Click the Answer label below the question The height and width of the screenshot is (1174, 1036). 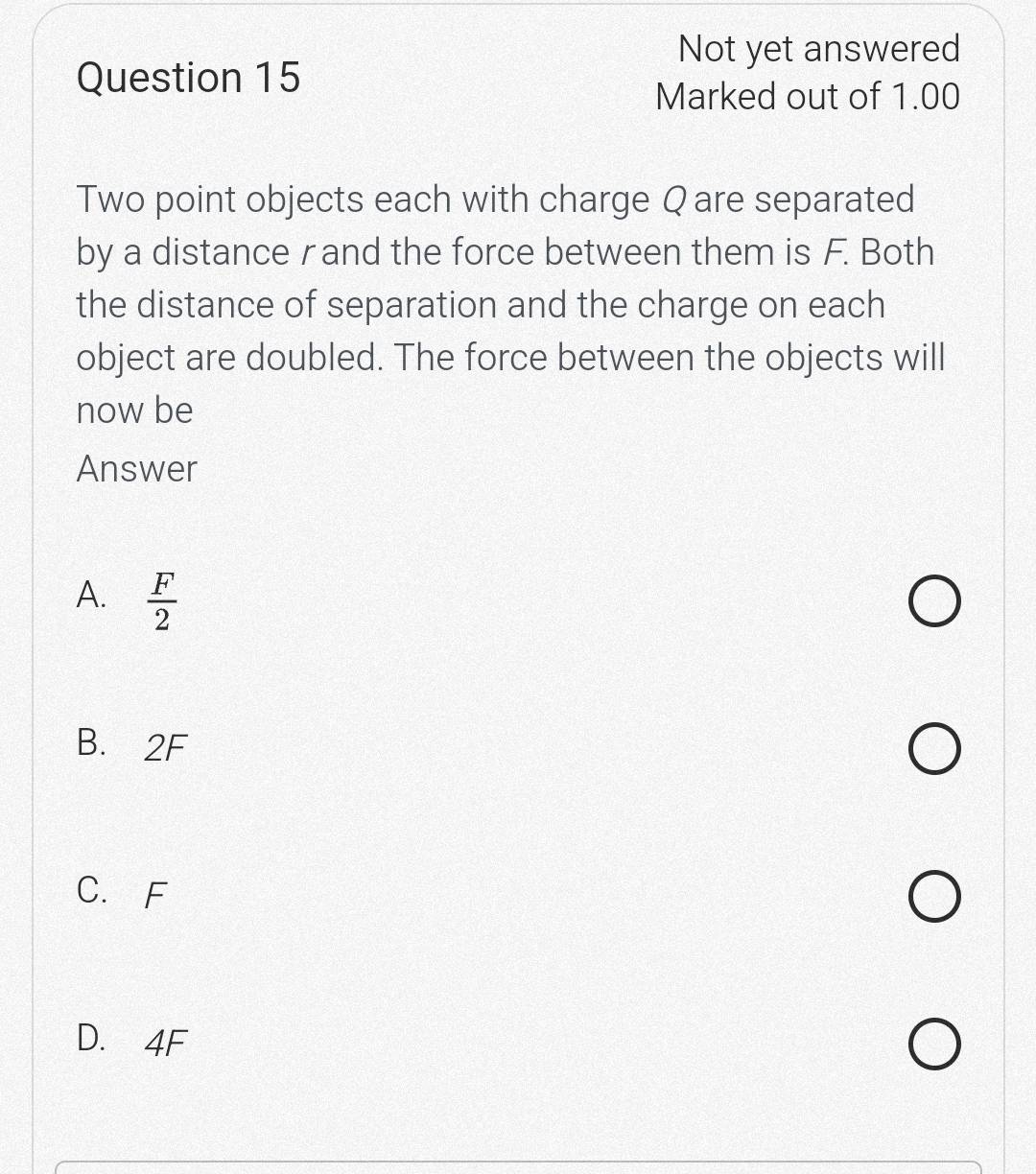pos(135,469)
